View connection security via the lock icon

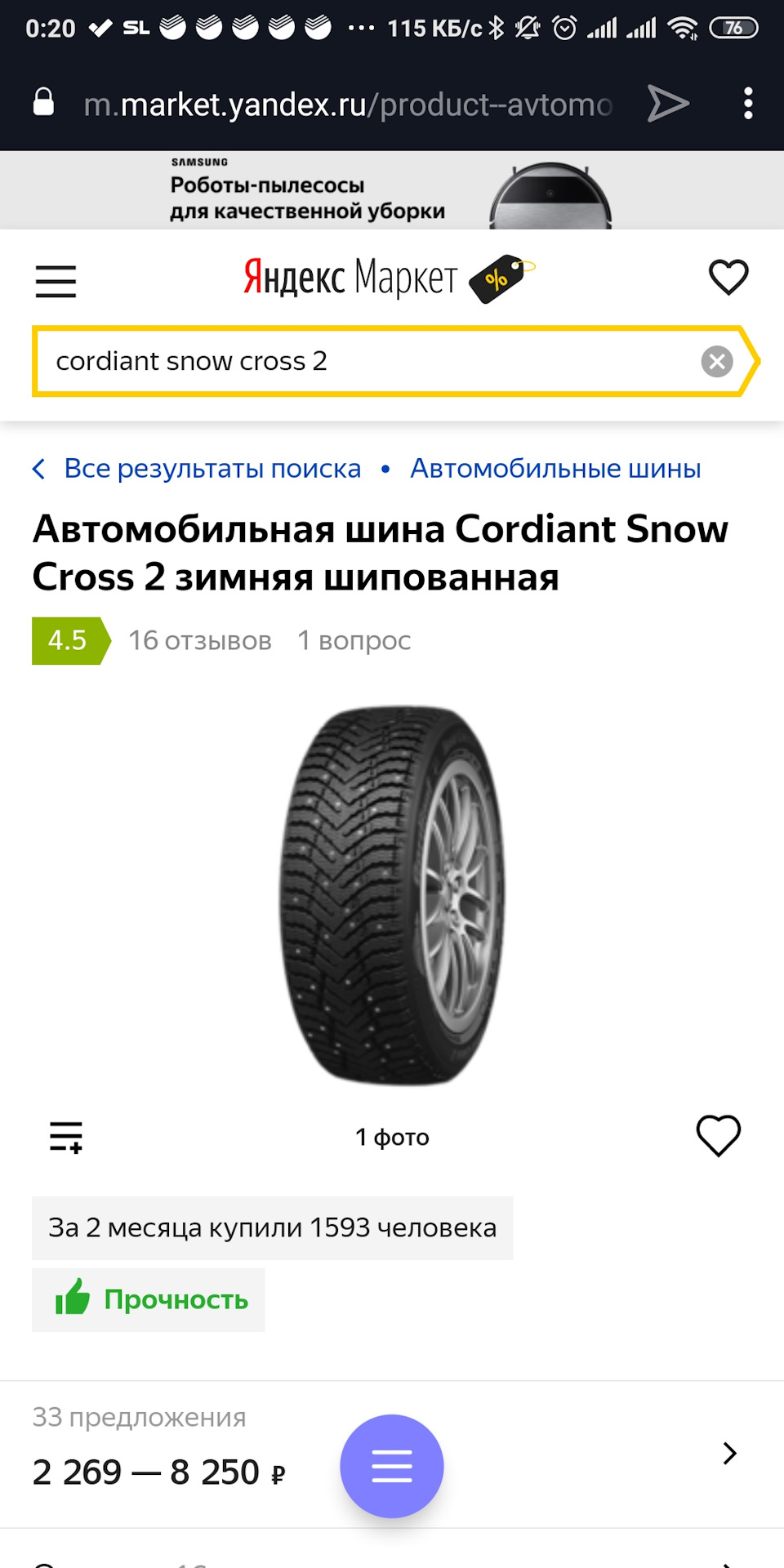pos(42,103)
